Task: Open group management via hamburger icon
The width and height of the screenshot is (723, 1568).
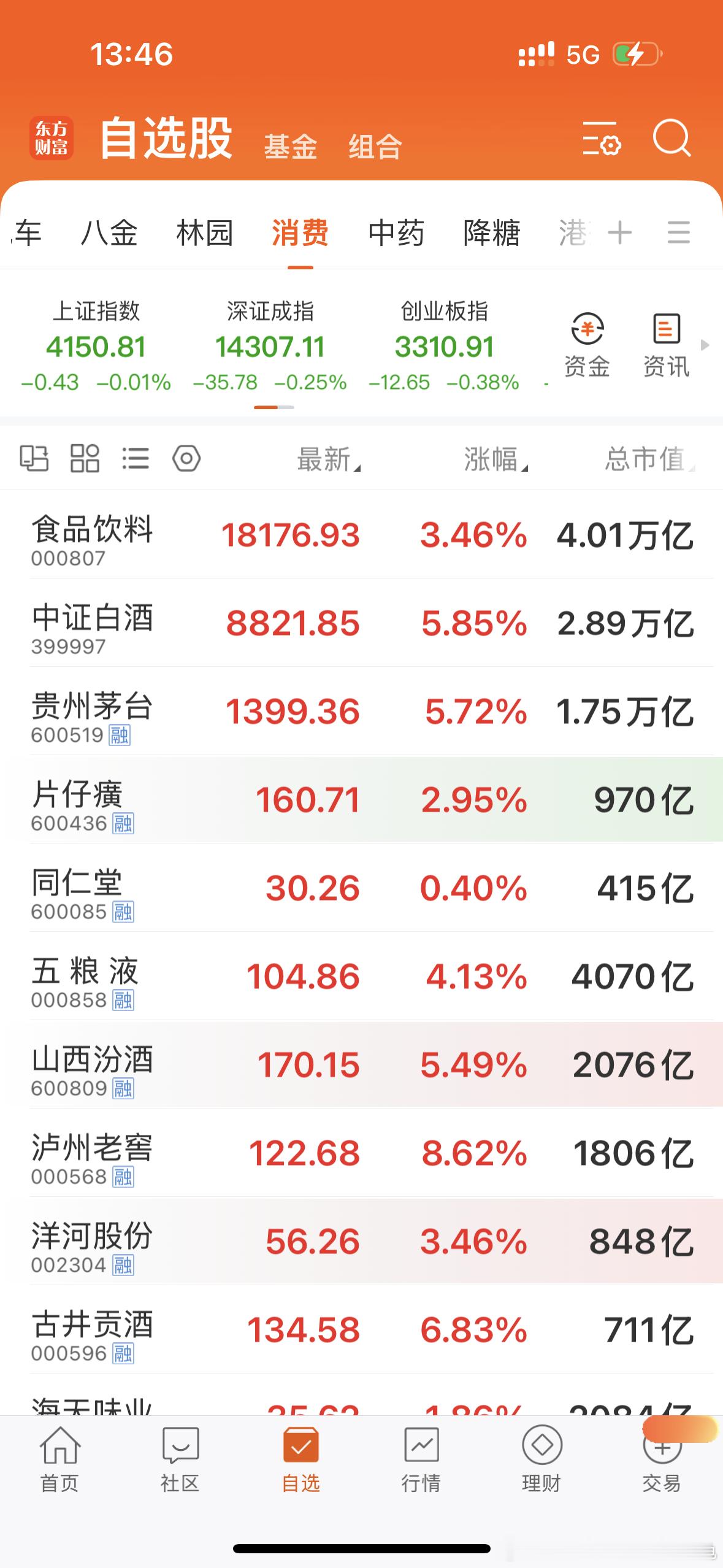Action: 678,233
